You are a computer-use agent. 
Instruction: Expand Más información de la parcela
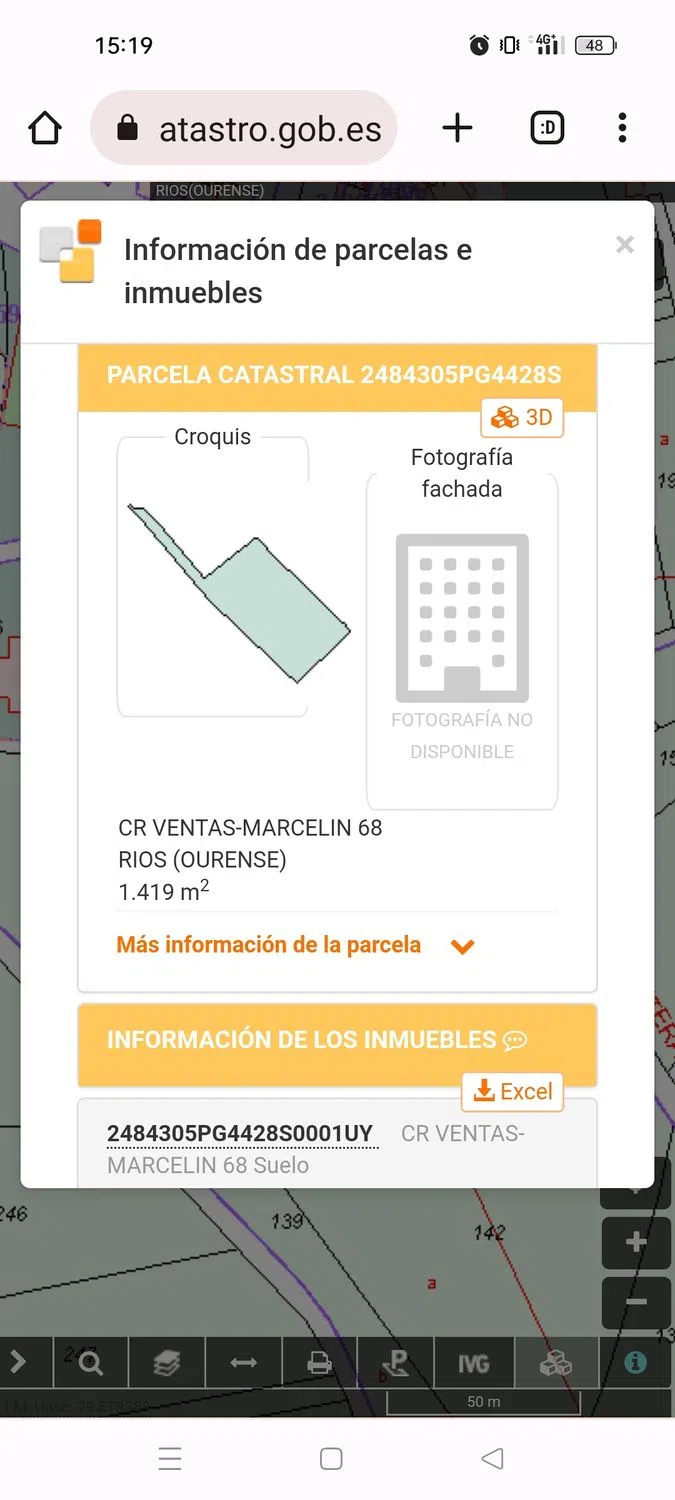click(295, 946)
